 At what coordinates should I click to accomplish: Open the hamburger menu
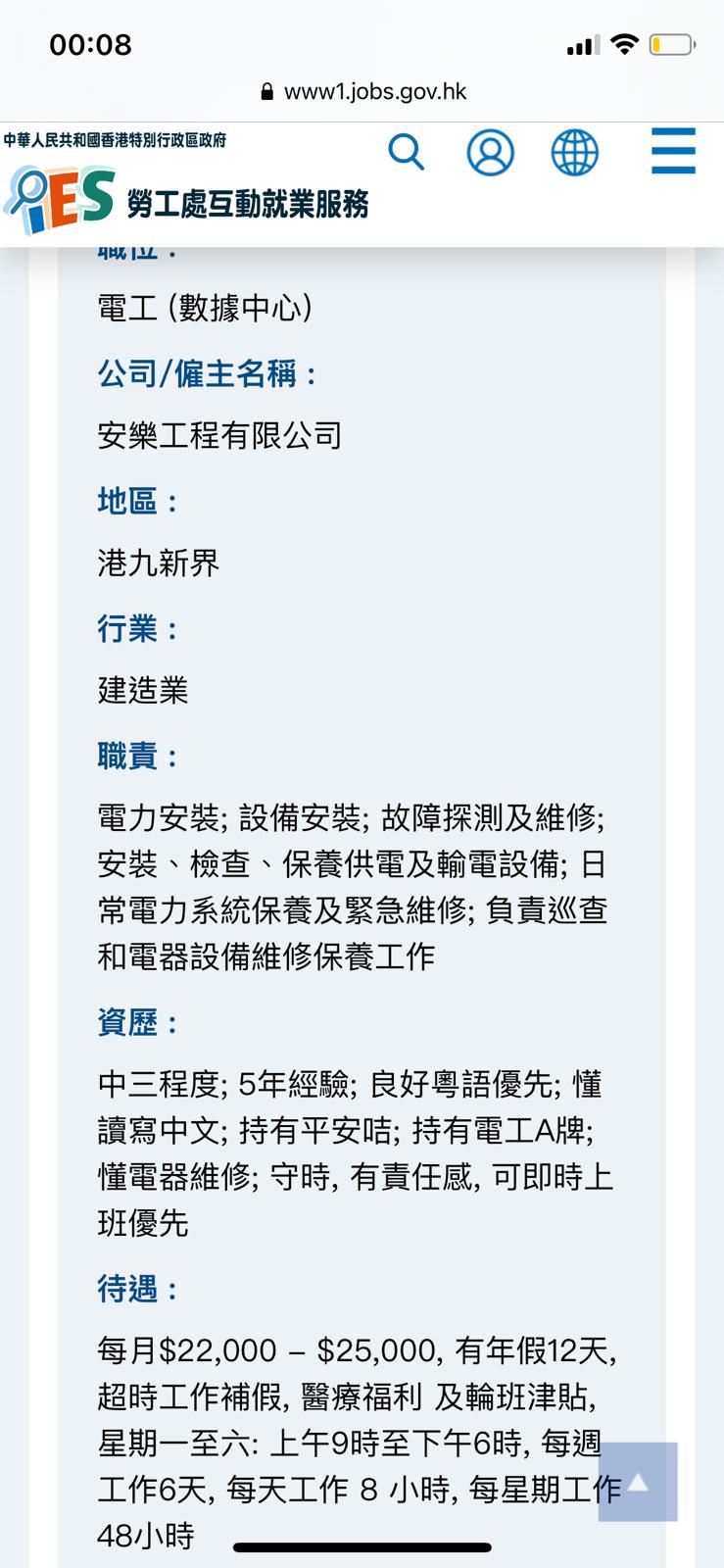673,152
